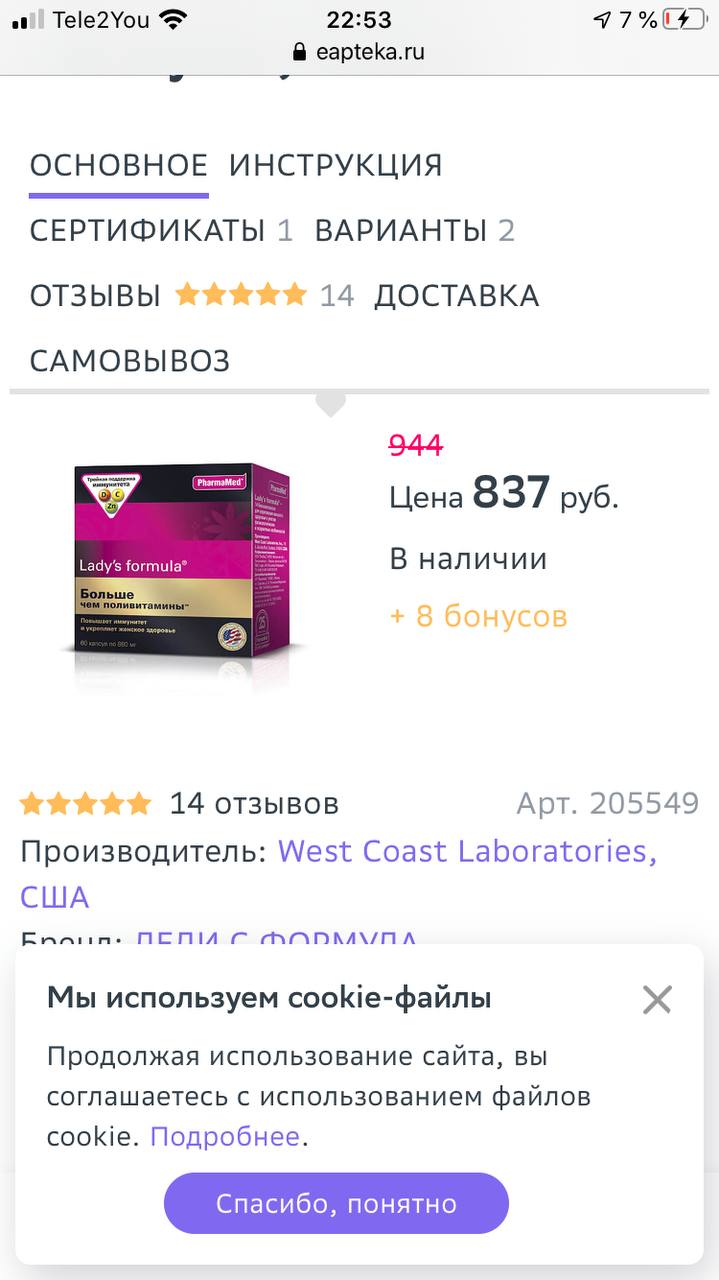The width and height of the screenshot is (719, 1280).
Task: Go to the ОТЗЫВЫ tab
Action: (x=192, y=296)
